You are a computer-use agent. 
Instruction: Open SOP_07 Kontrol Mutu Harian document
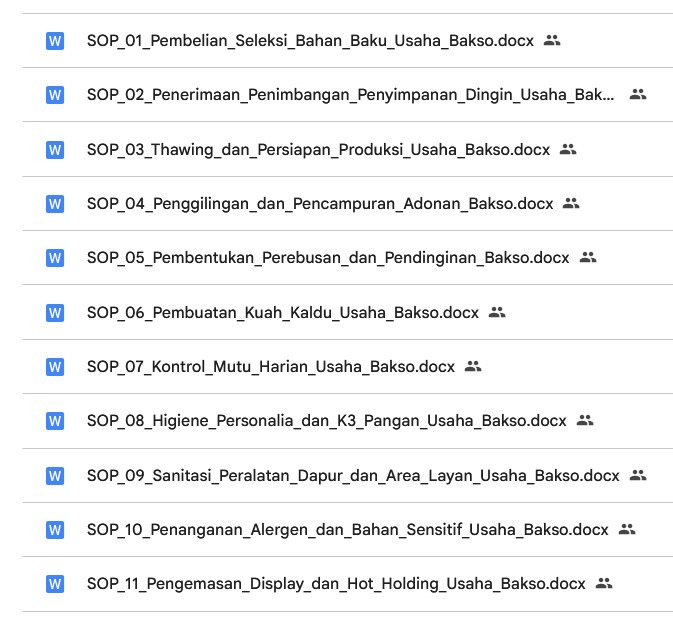[270, 366]
